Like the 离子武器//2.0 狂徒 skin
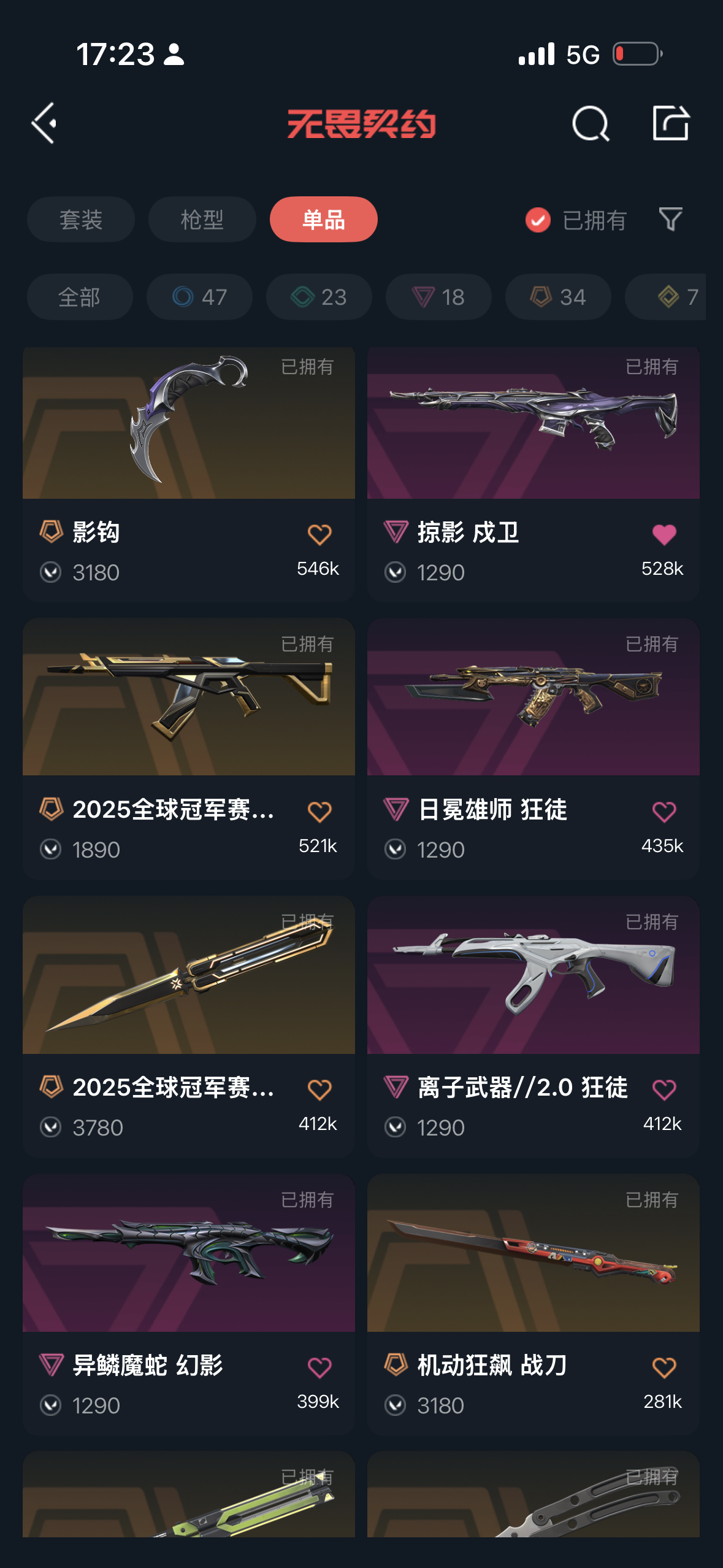Image resolution: width=723 pixels, height=1568 pixels. point(664,1090)
